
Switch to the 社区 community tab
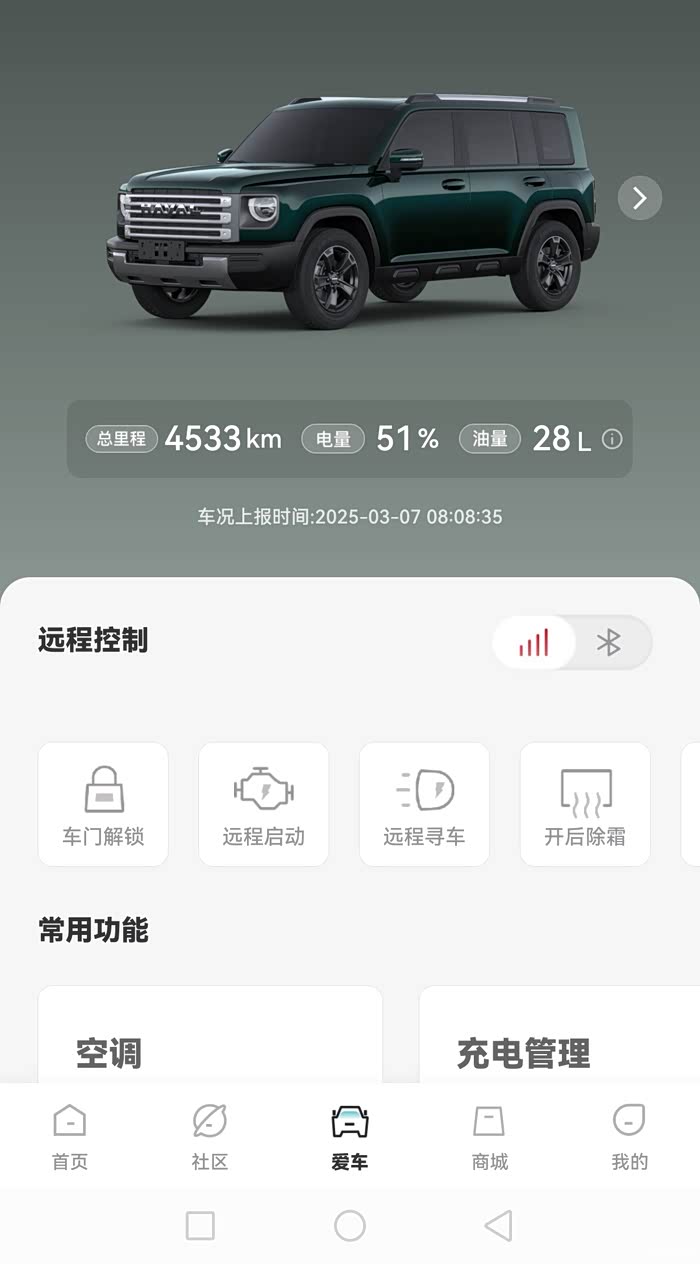(210, 1137)
